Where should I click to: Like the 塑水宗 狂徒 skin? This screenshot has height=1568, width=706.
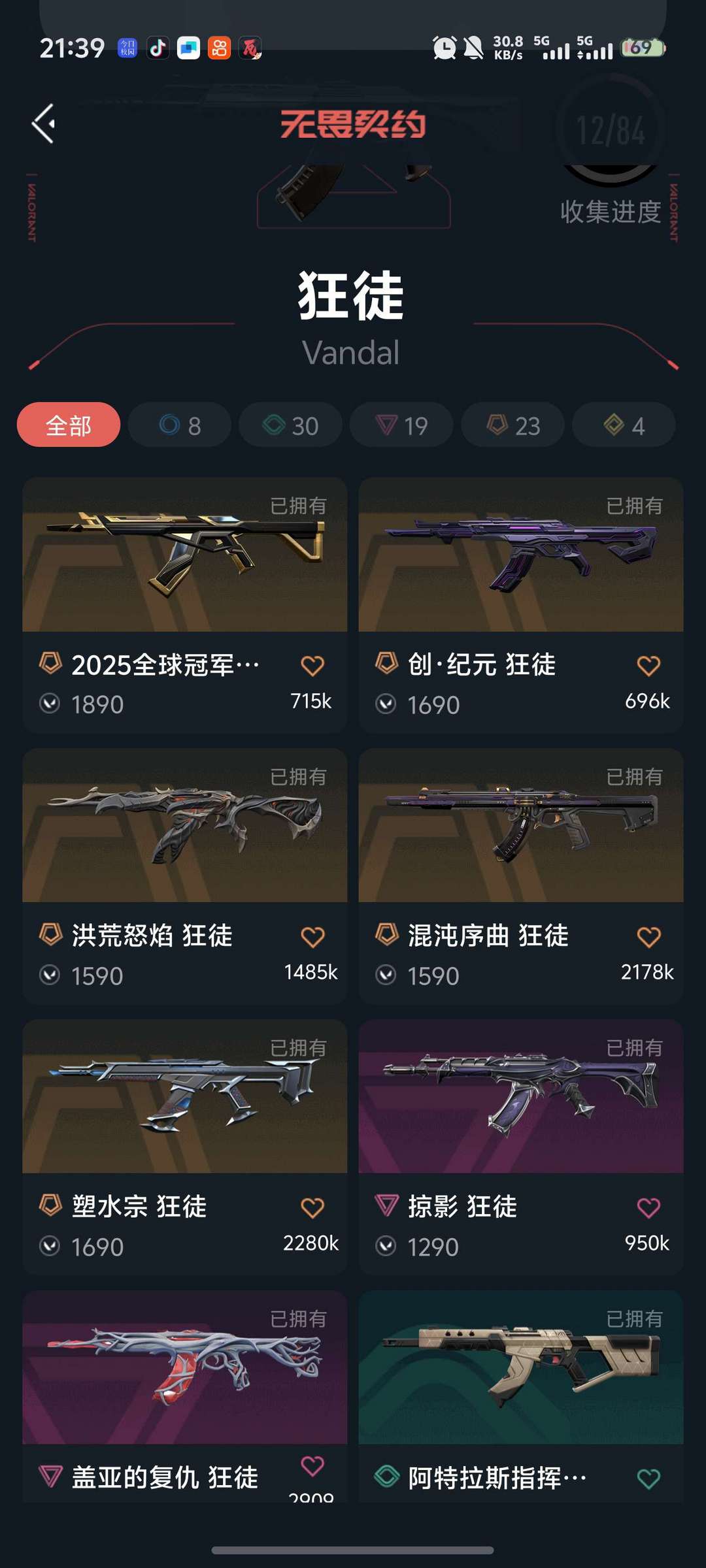pyautogui.click(x=312, y=1207)
